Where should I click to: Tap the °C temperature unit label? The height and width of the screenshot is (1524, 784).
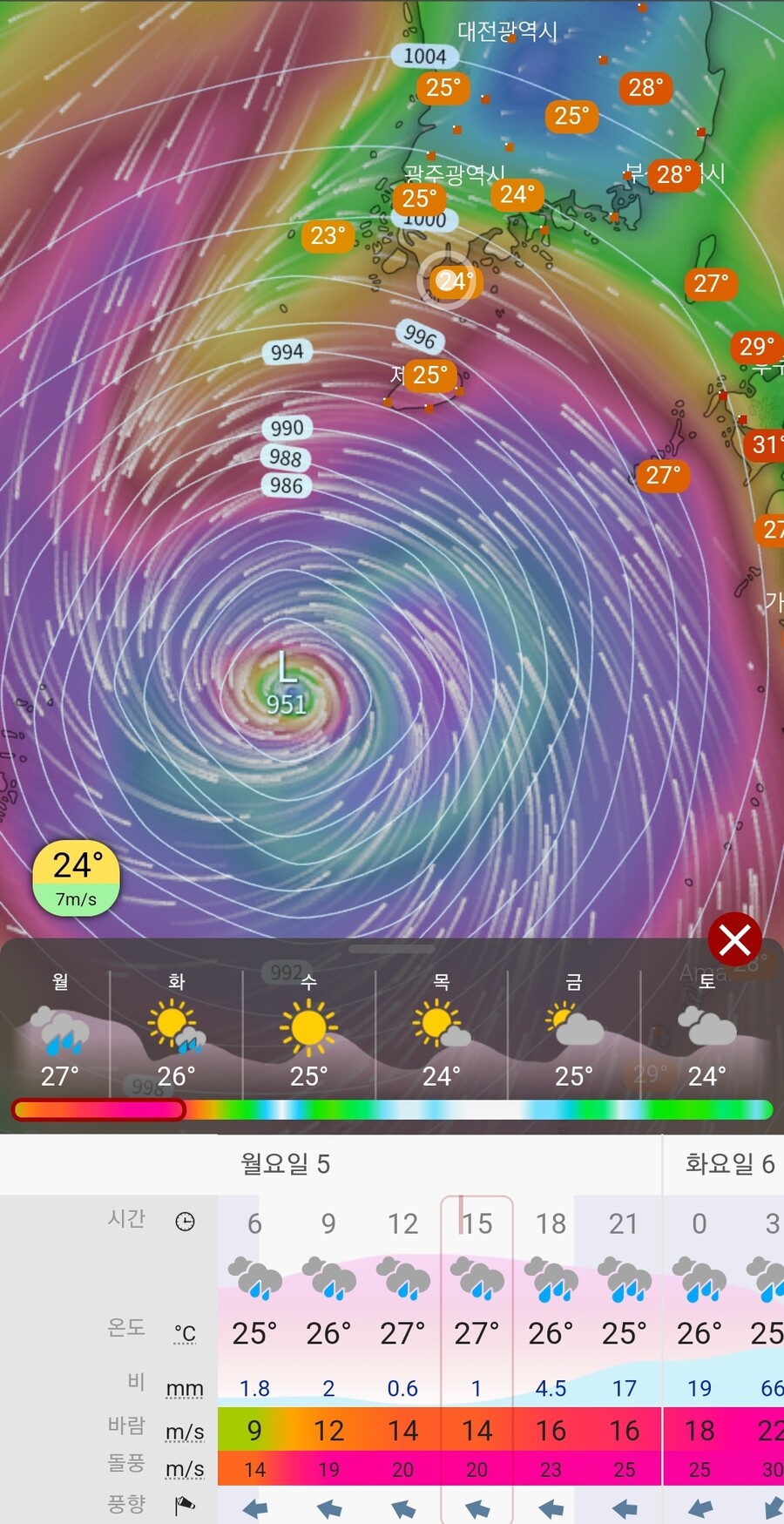tap(185, 1332)
